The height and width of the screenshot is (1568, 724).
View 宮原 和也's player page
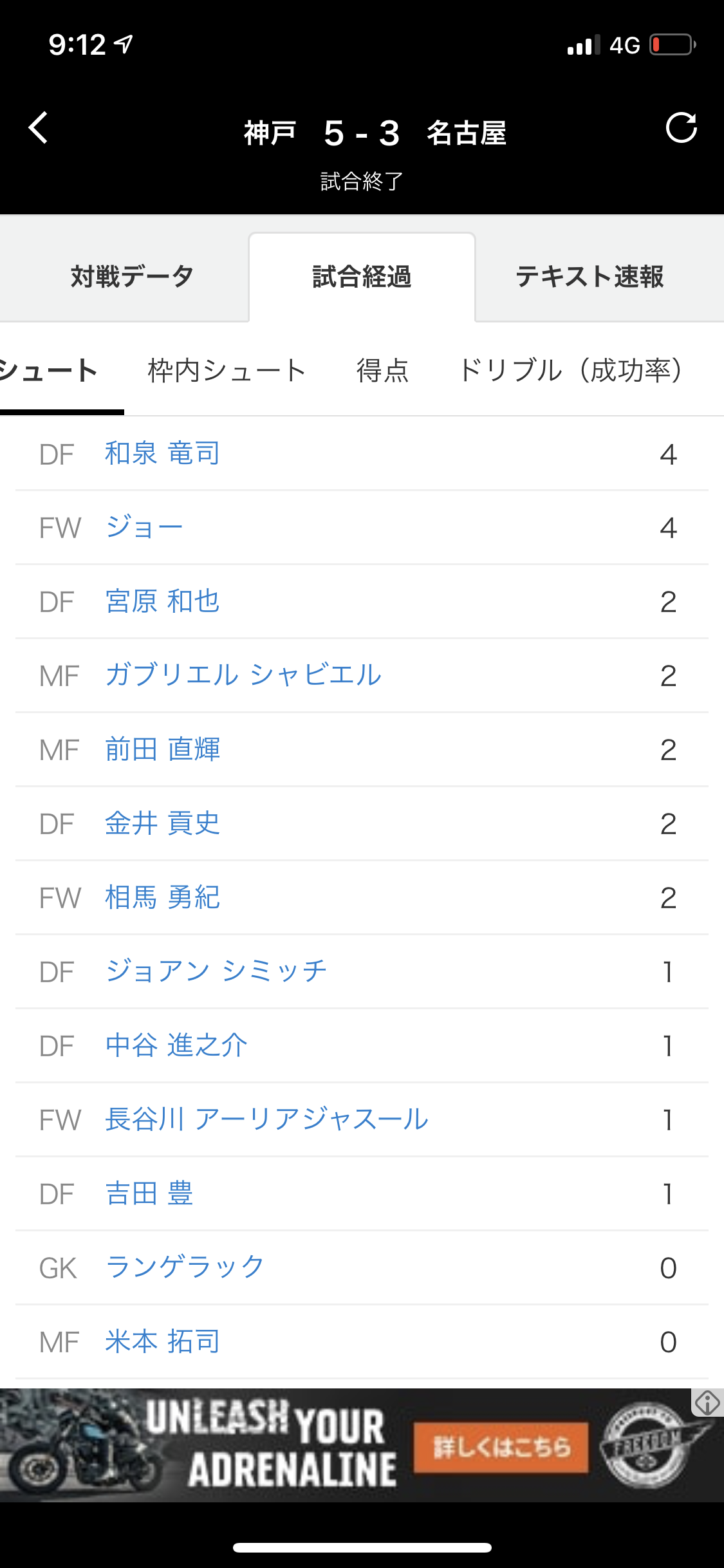click(x=162, y=601)
